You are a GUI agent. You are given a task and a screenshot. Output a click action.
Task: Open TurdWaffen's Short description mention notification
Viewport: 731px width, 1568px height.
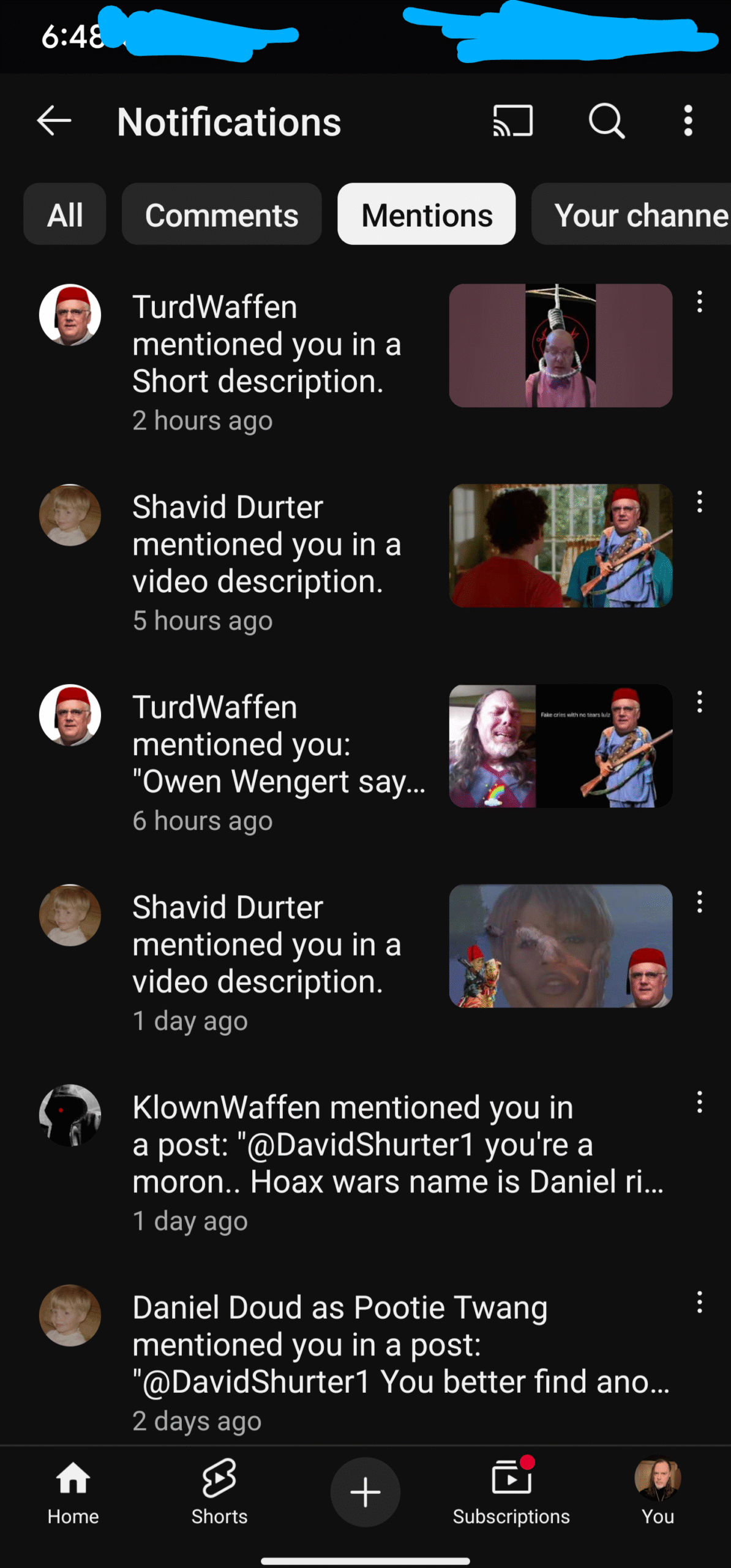pos(355,361)
